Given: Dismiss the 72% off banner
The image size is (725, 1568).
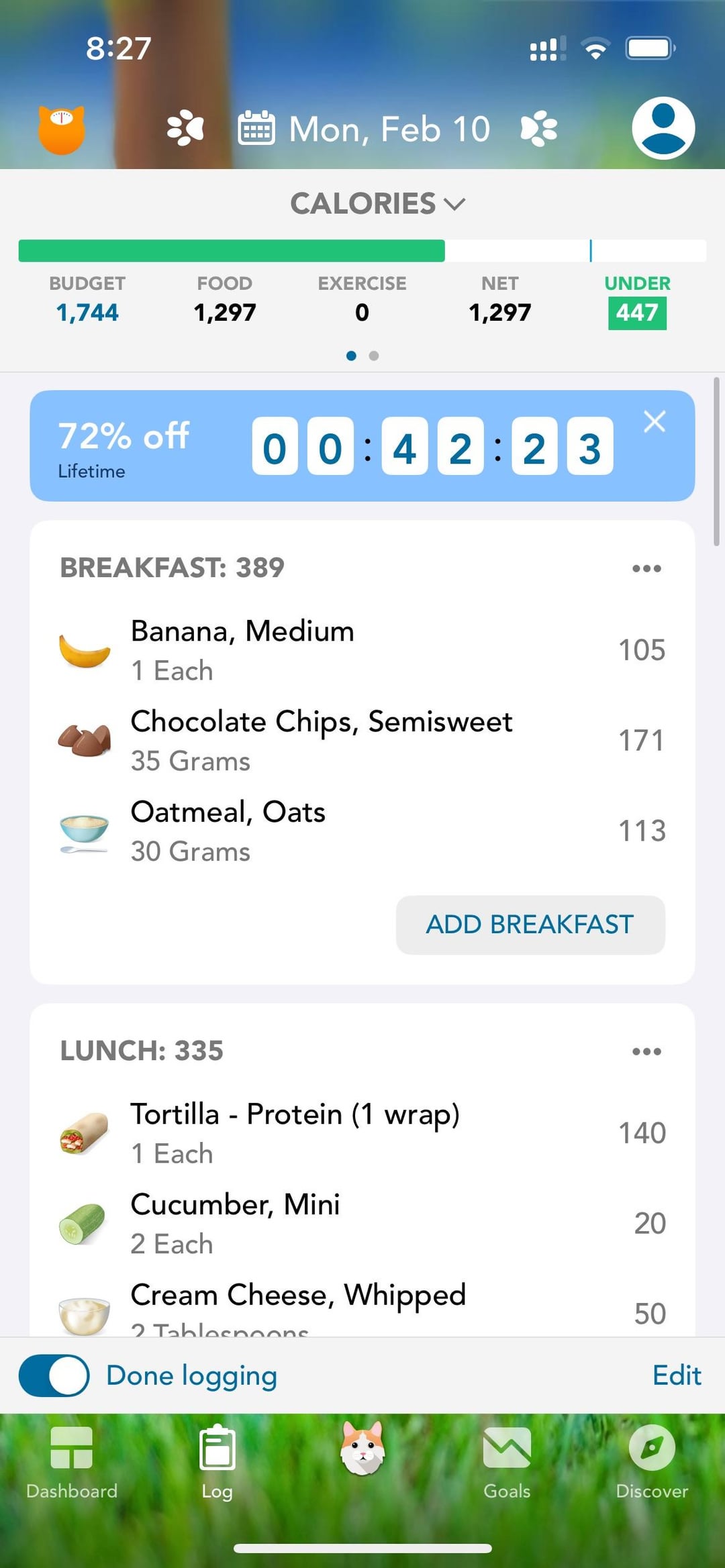Looking at the screenshot, I should tap(655, 421).
